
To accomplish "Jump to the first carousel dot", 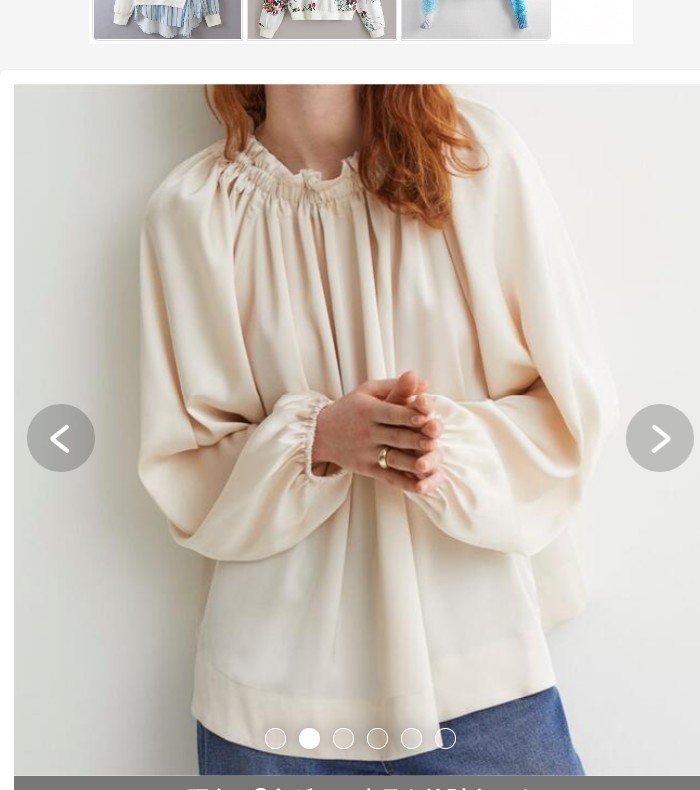I will point(275,739).
